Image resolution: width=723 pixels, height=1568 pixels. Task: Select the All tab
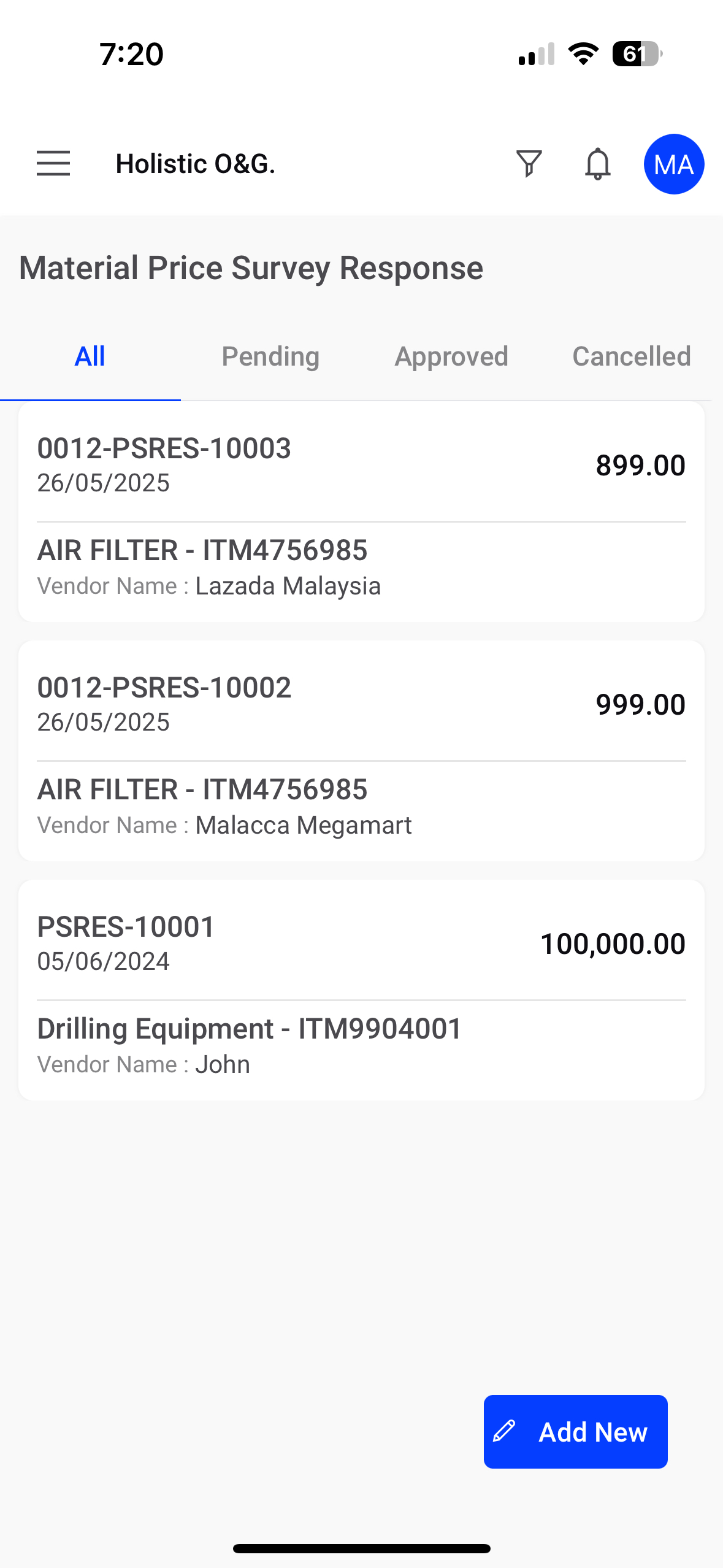pos(90,356)
